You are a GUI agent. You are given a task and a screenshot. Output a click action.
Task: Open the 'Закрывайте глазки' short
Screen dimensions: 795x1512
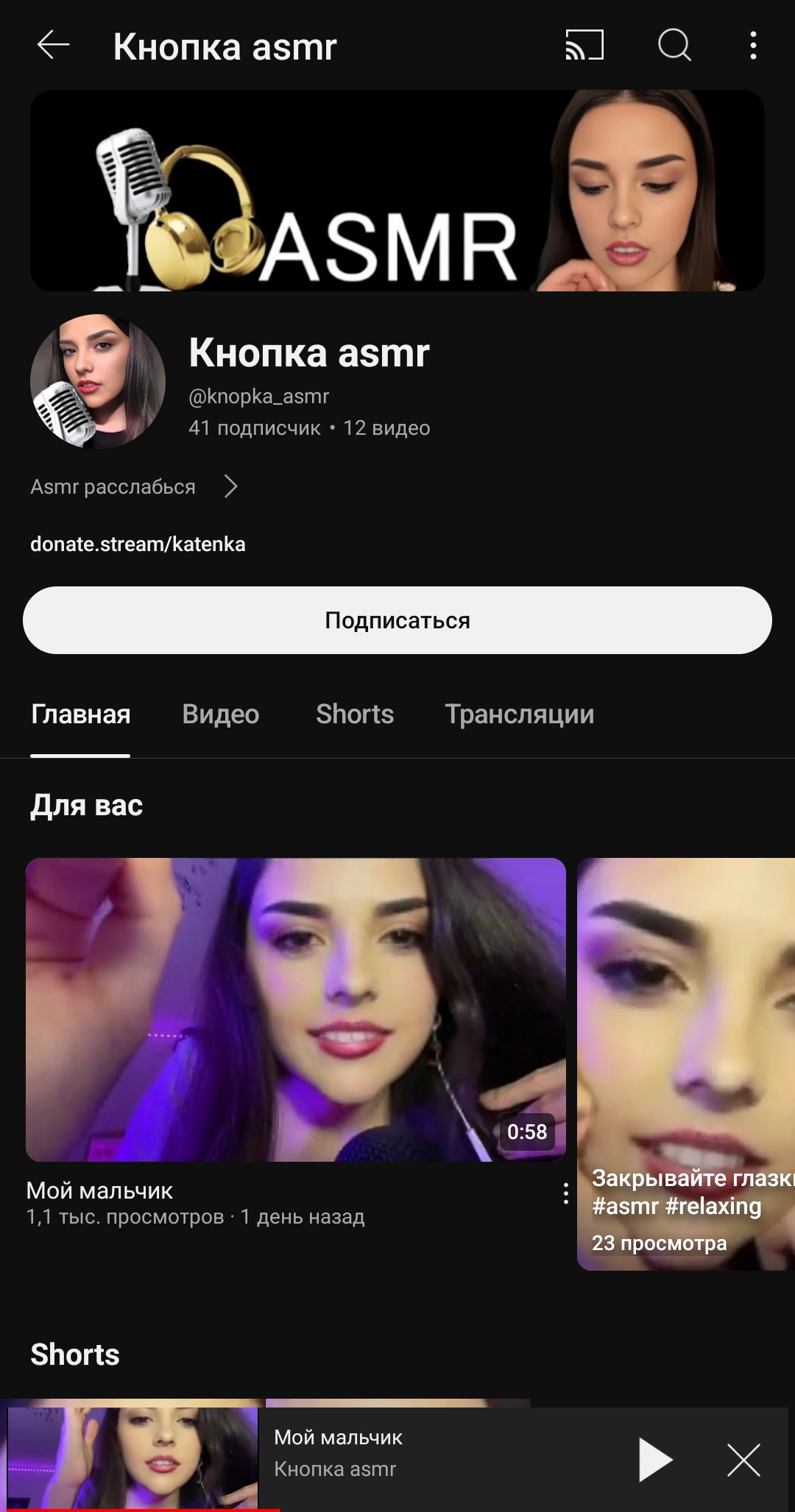point(686,1063)
